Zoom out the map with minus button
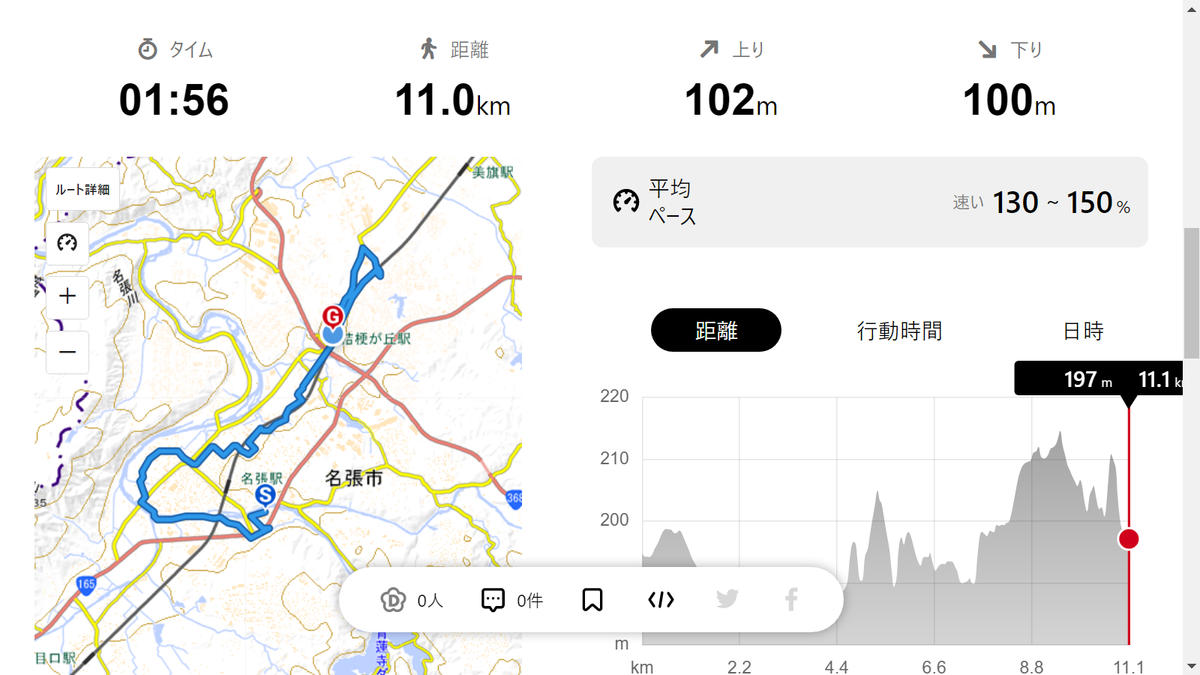 tap(67, 352)
